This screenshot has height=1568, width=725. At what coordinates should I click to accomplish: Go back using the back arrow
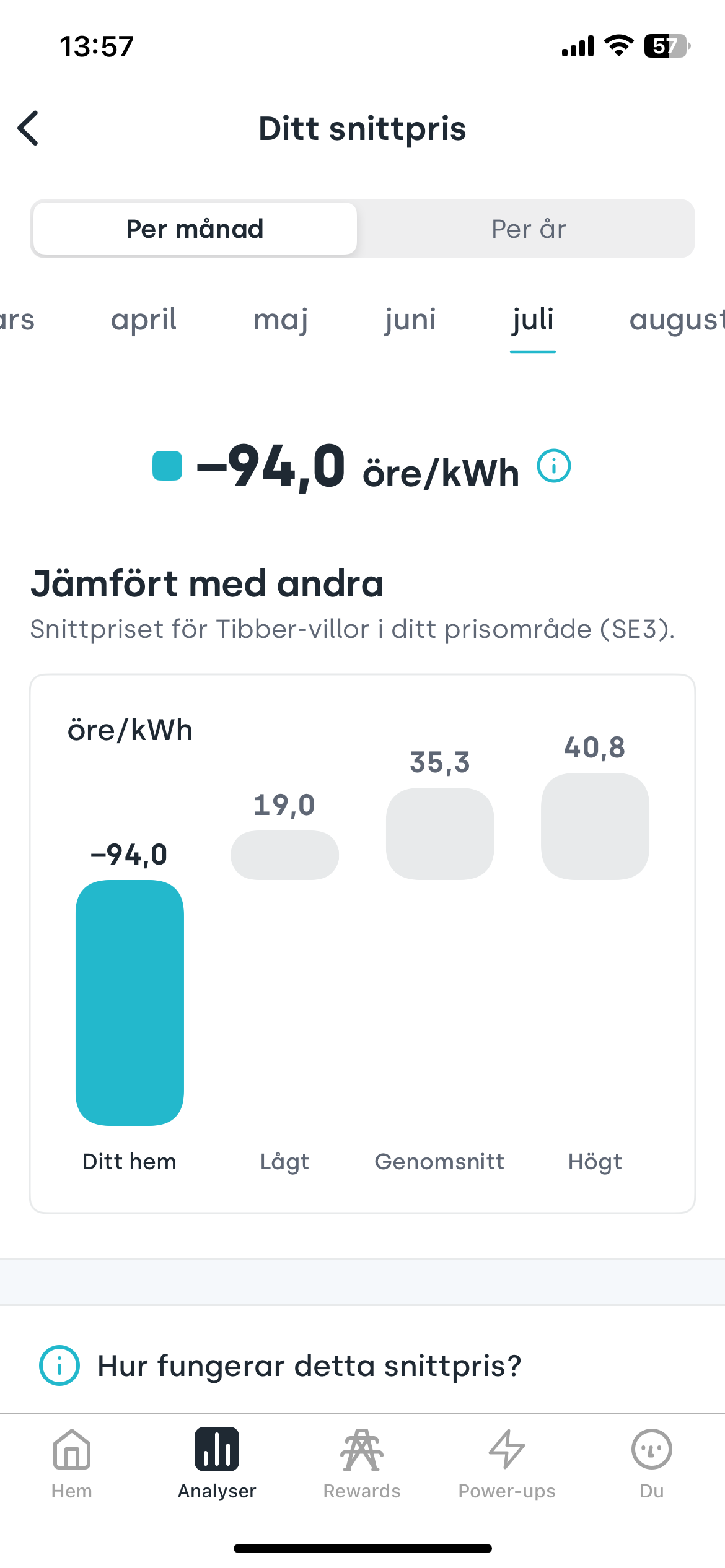coord(29,128)
